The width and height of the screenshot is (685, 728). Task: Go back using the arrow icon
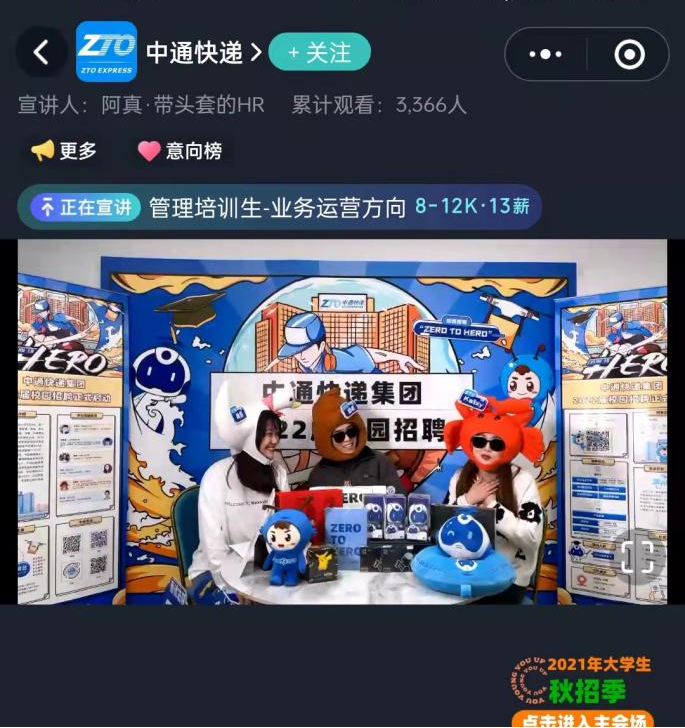(42, 53)
